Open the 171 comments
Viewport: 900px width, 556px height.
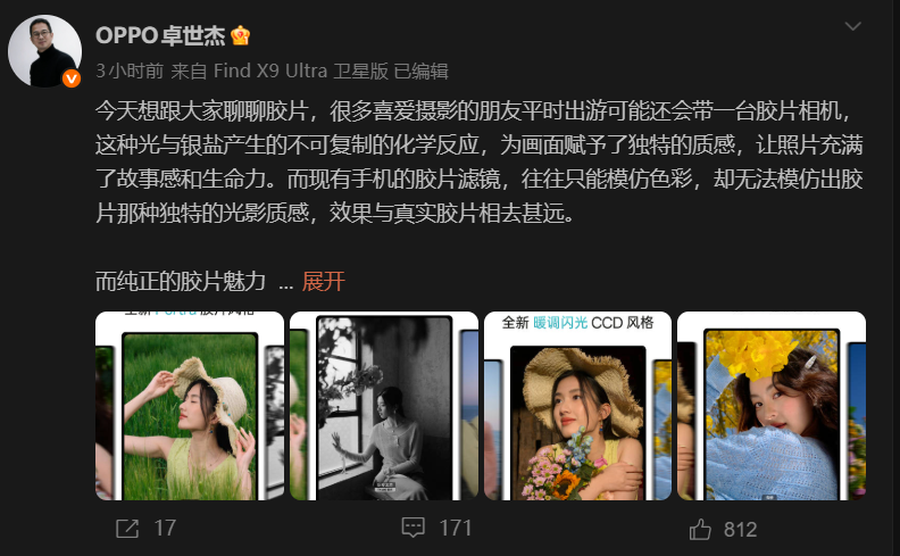[436, 527]
